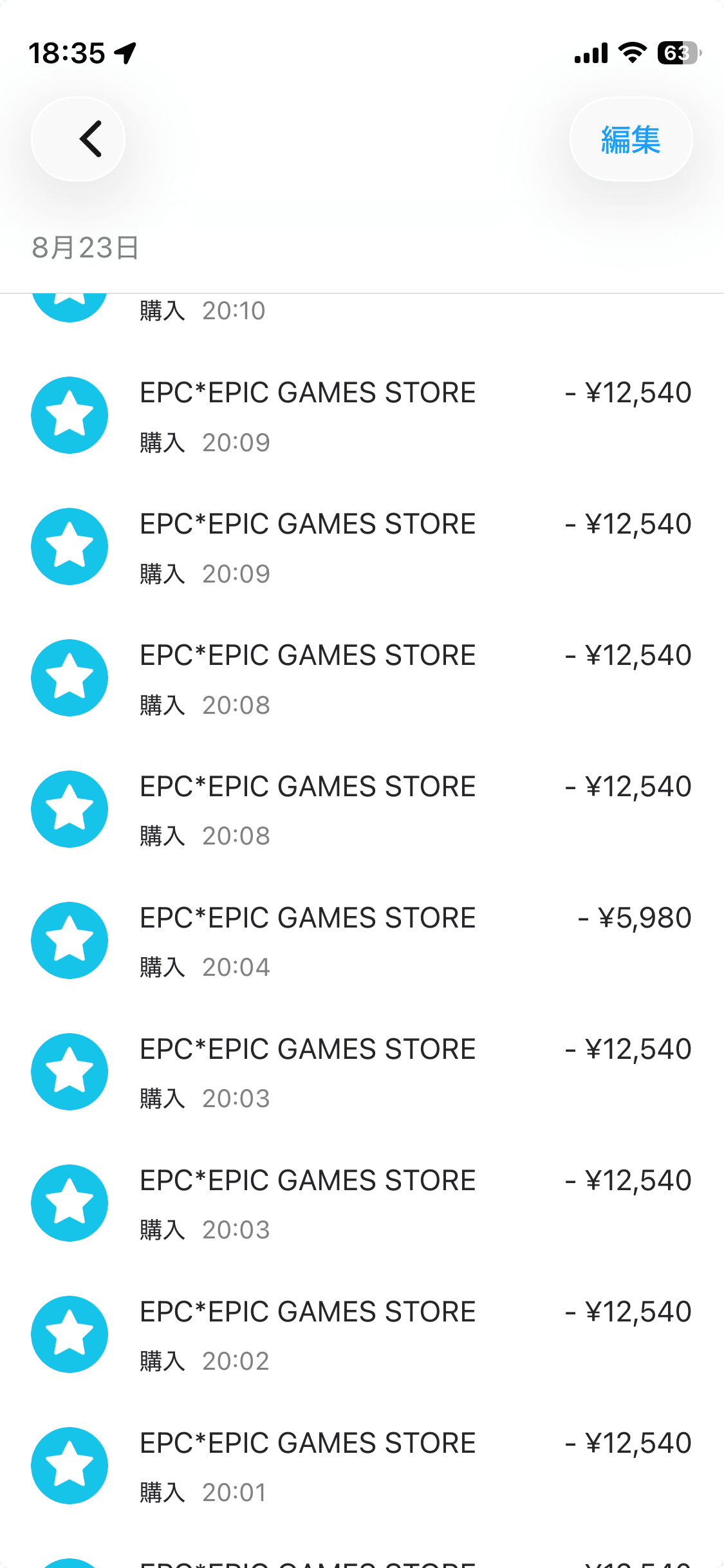Viewport: 724px width, 1568px height.
Task: Open the 編集 edit mode
Action: (631, 138)
